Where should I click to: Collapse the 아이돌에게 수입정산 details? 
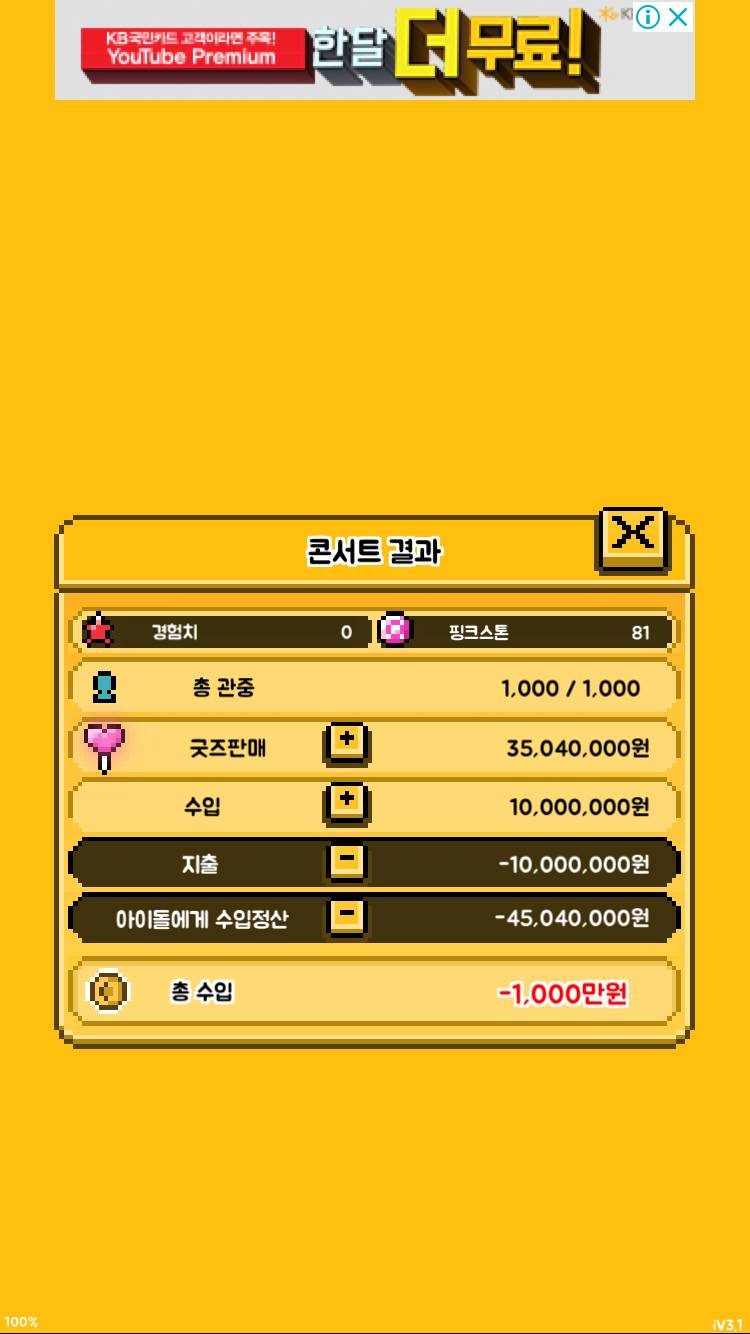point(346,917)
